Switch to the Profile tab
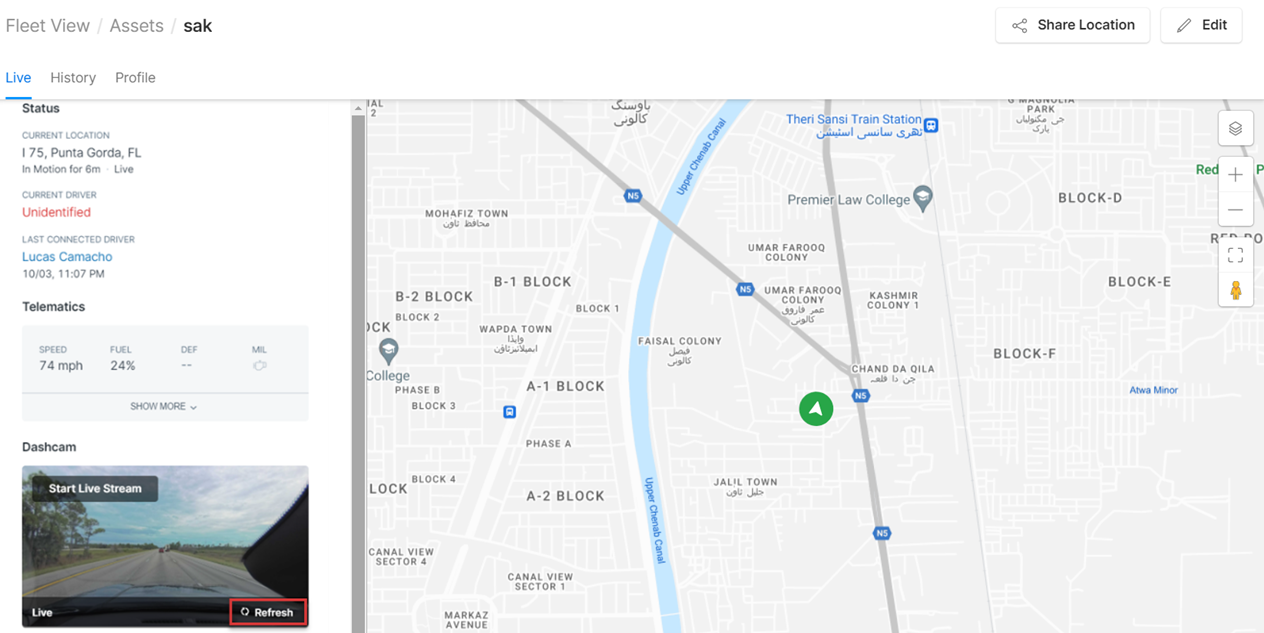Image resolution: width=1264 pixels, height=633 pixels. [135, 78]
